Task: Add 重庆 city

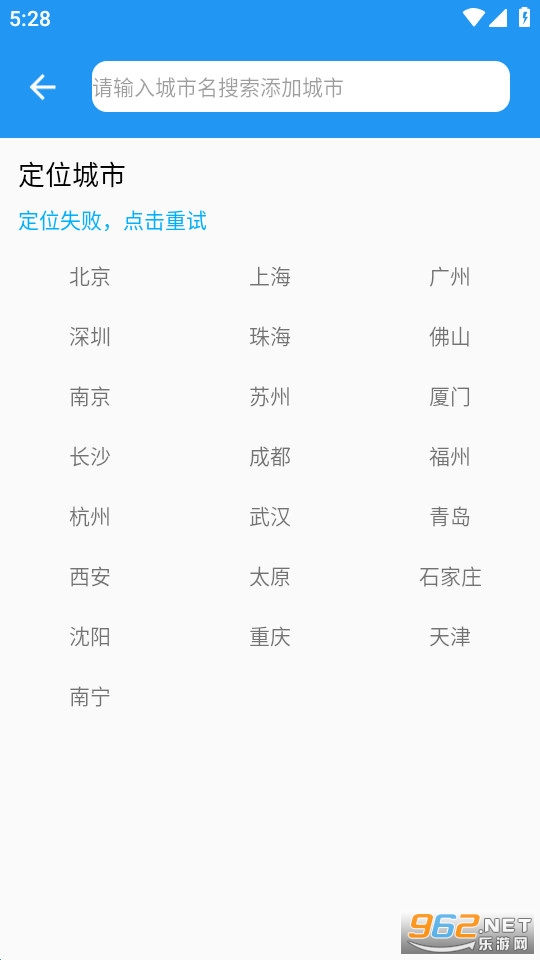Action: coord(270,637)
